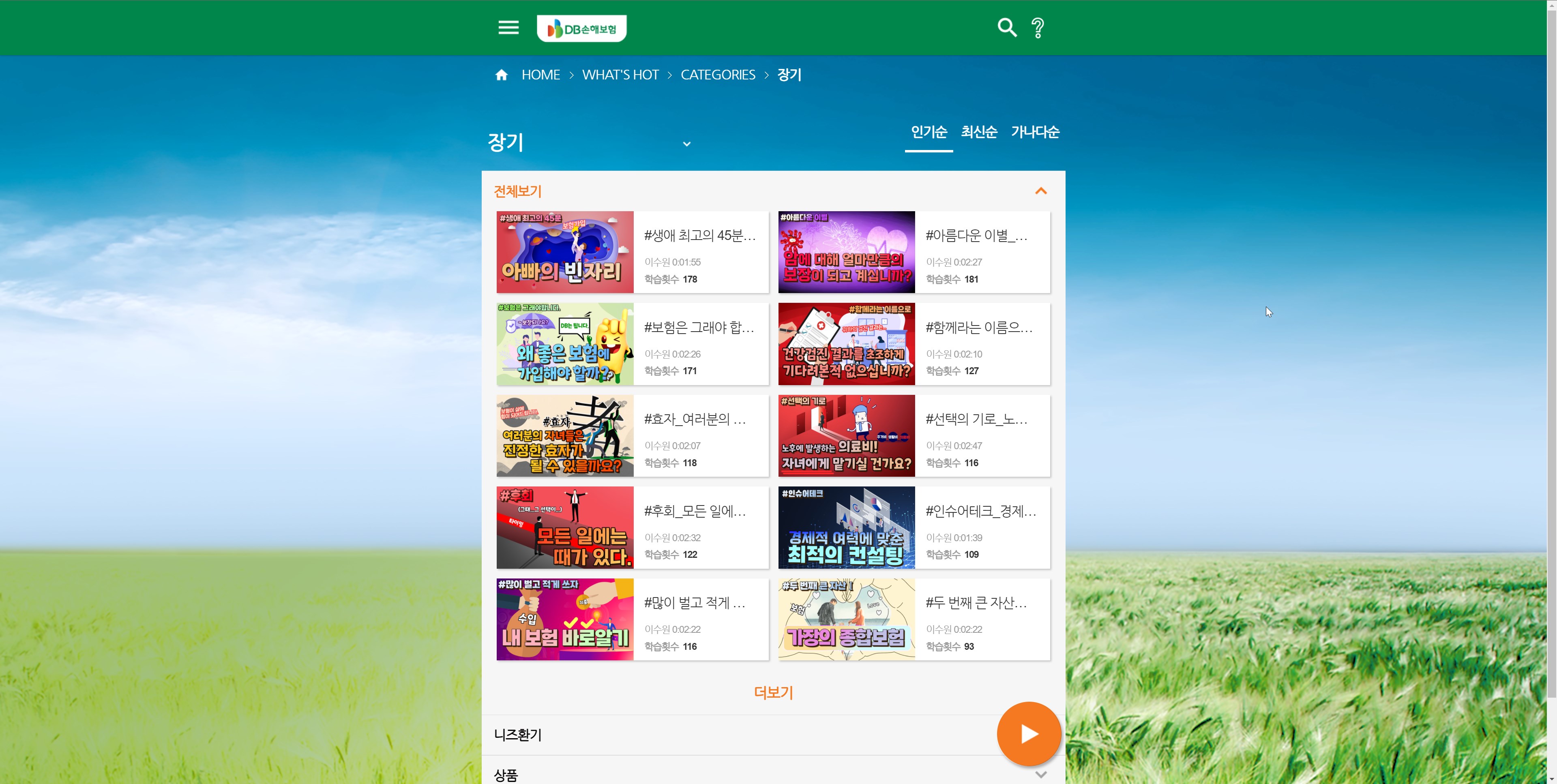
Task: Sort by 최신순
Action: click(x=979, y=132)
